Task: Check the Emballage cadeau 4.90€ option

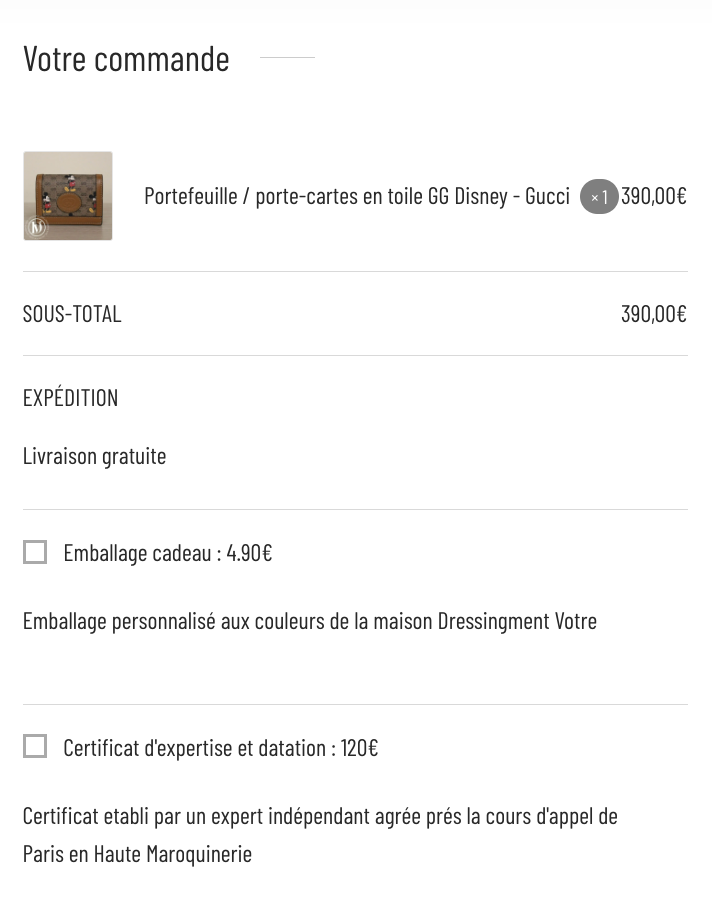Action: tap(35, 552)
